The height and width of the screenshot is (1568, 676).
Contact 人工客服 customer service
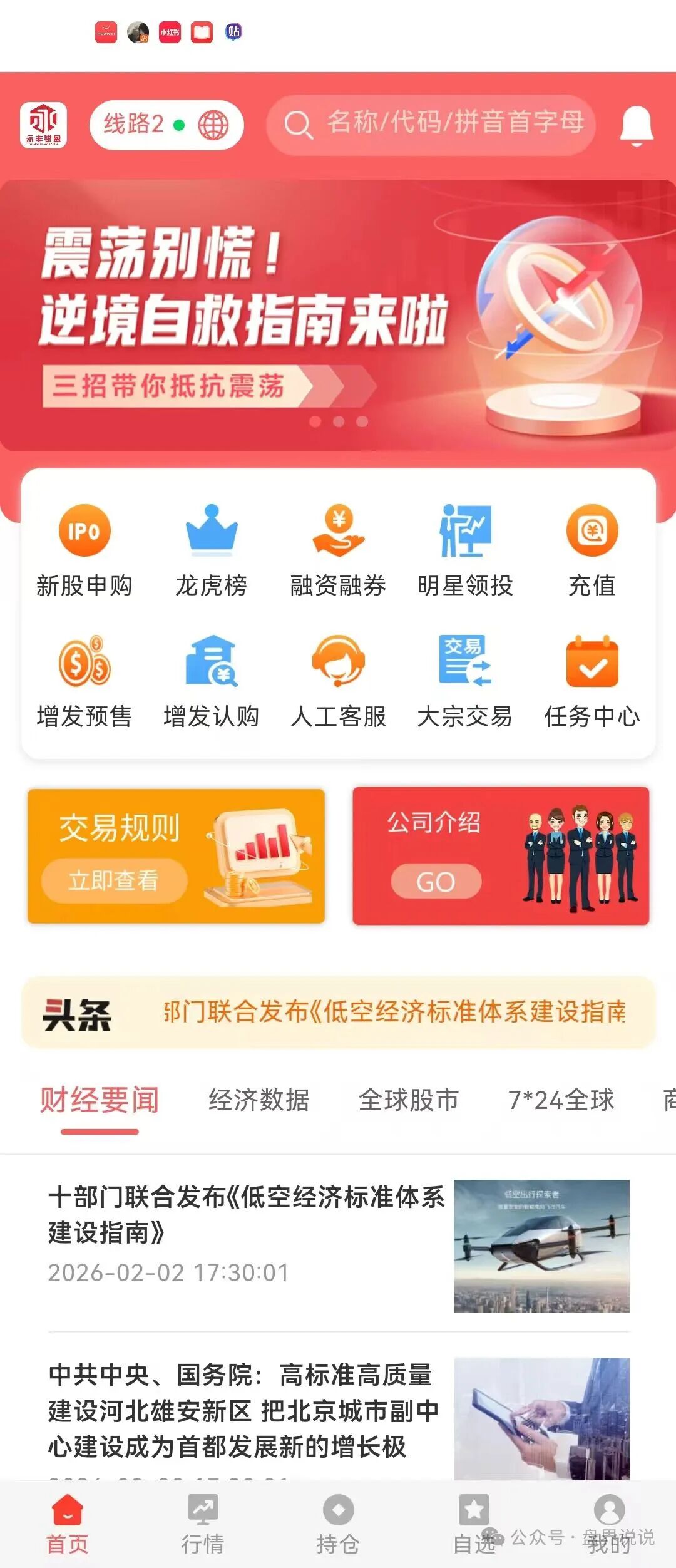[x=338, y=679]
